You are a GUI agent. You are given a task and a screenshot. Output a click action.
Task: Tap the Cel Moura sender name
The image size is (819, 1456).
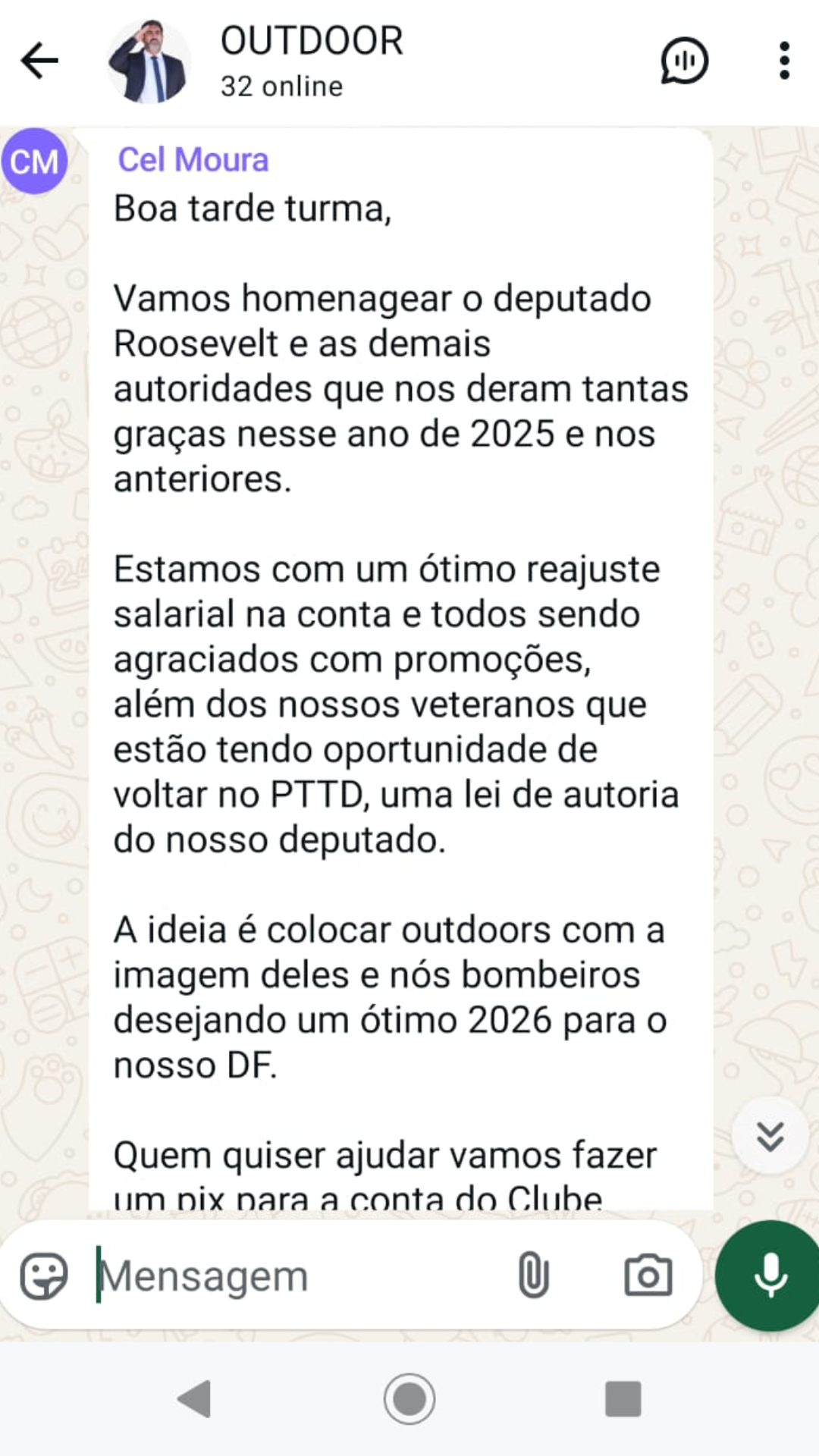(x=193, y=160)
